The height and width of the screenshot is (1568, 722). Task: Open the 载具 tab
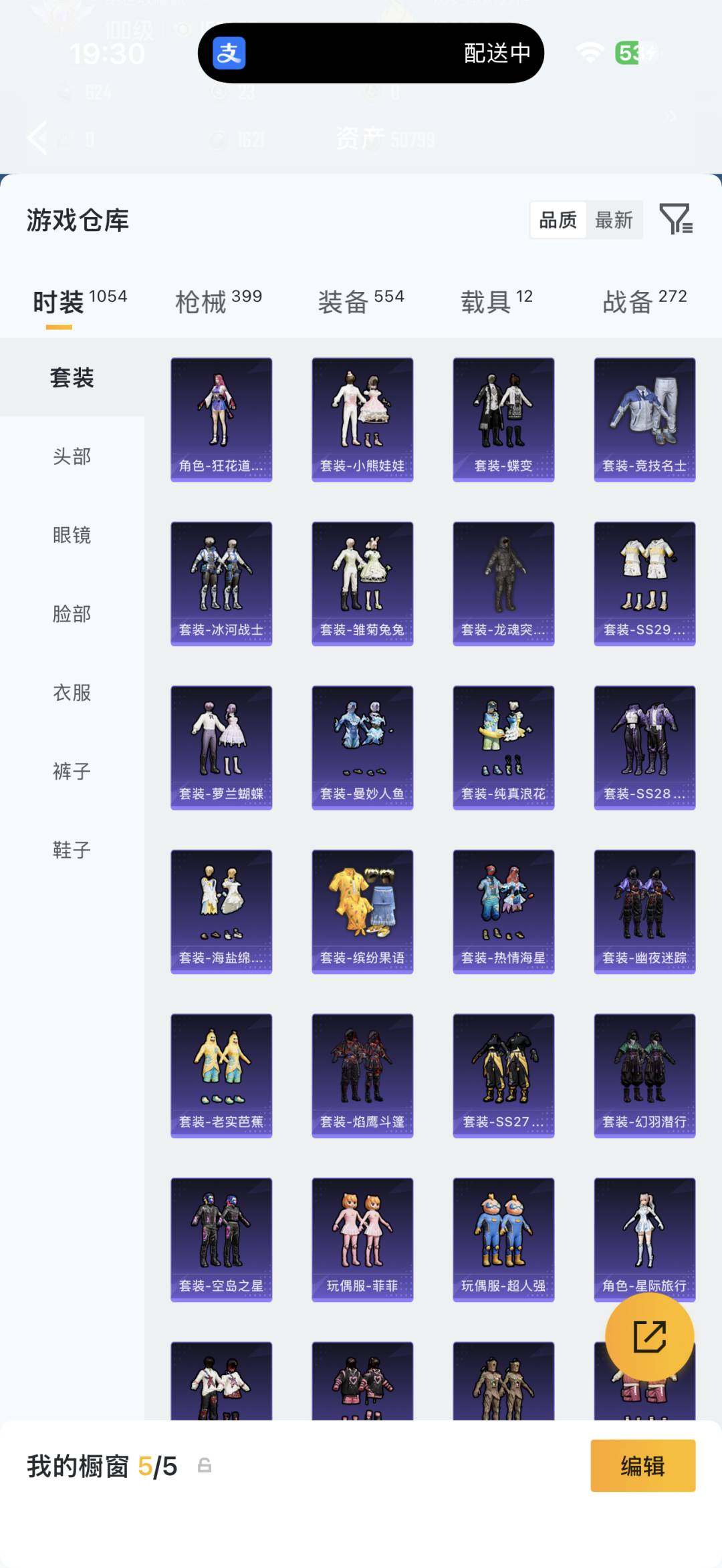click(496, 302)
